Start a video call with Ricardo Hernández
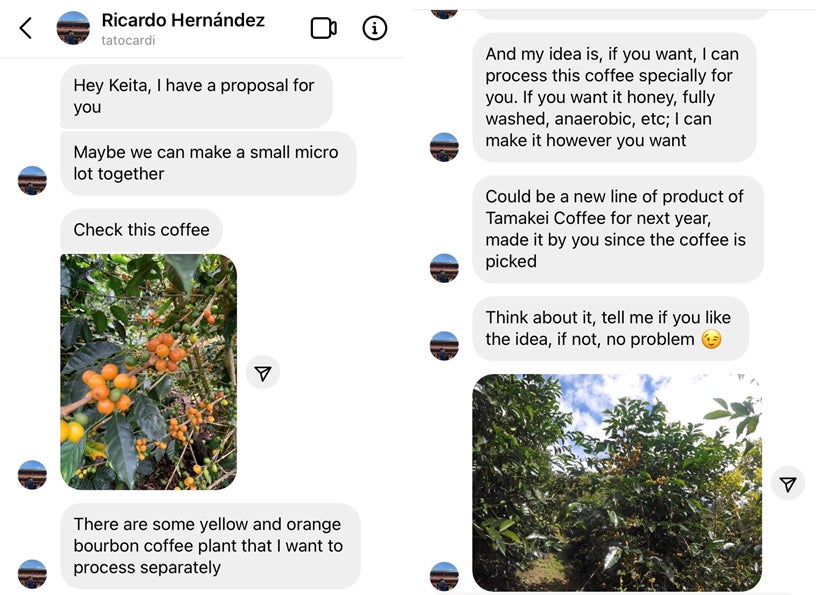This screenshot has width=816, height=595. tap(323, 28)
